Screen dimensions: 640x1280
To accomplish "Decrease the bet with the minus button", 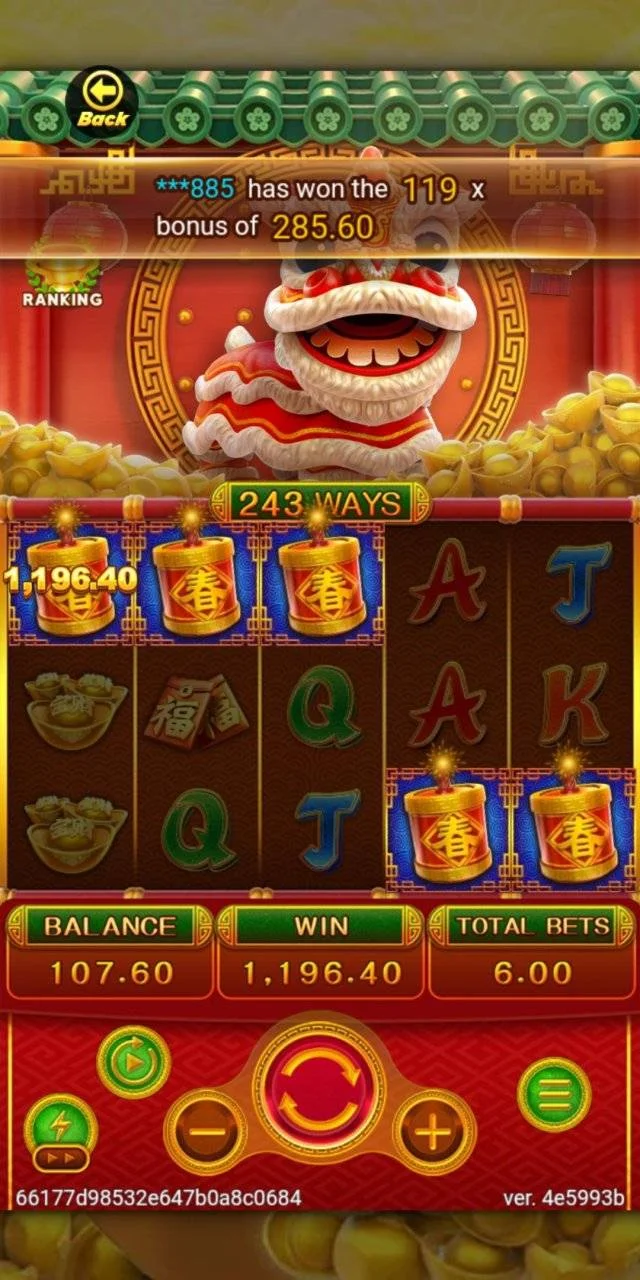I will pyautogui.click(x=205, y=1132).
